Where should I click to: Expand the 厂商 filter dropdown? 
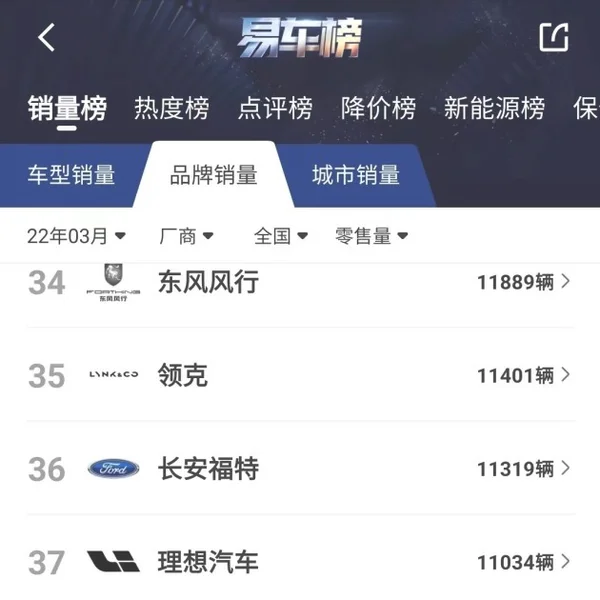coord(186,236)
